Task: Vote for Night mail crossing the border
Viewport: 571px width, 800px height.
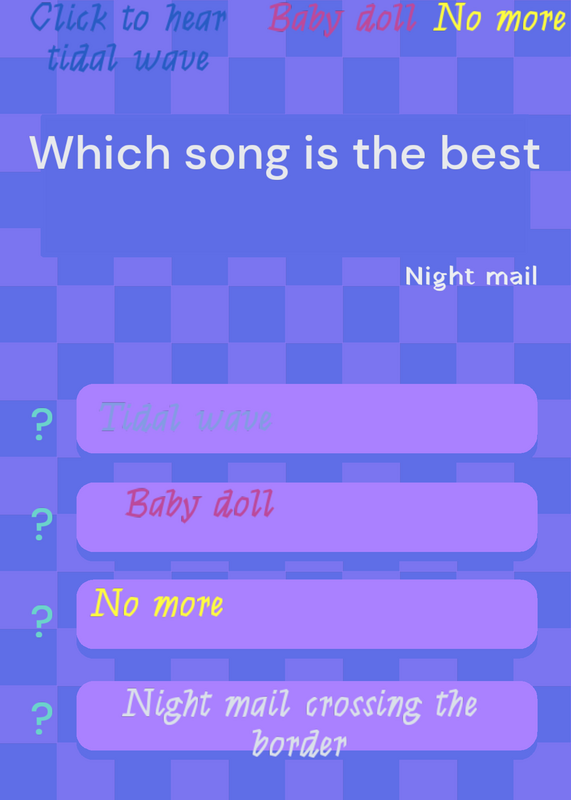Action: click(x=307, y=716)
